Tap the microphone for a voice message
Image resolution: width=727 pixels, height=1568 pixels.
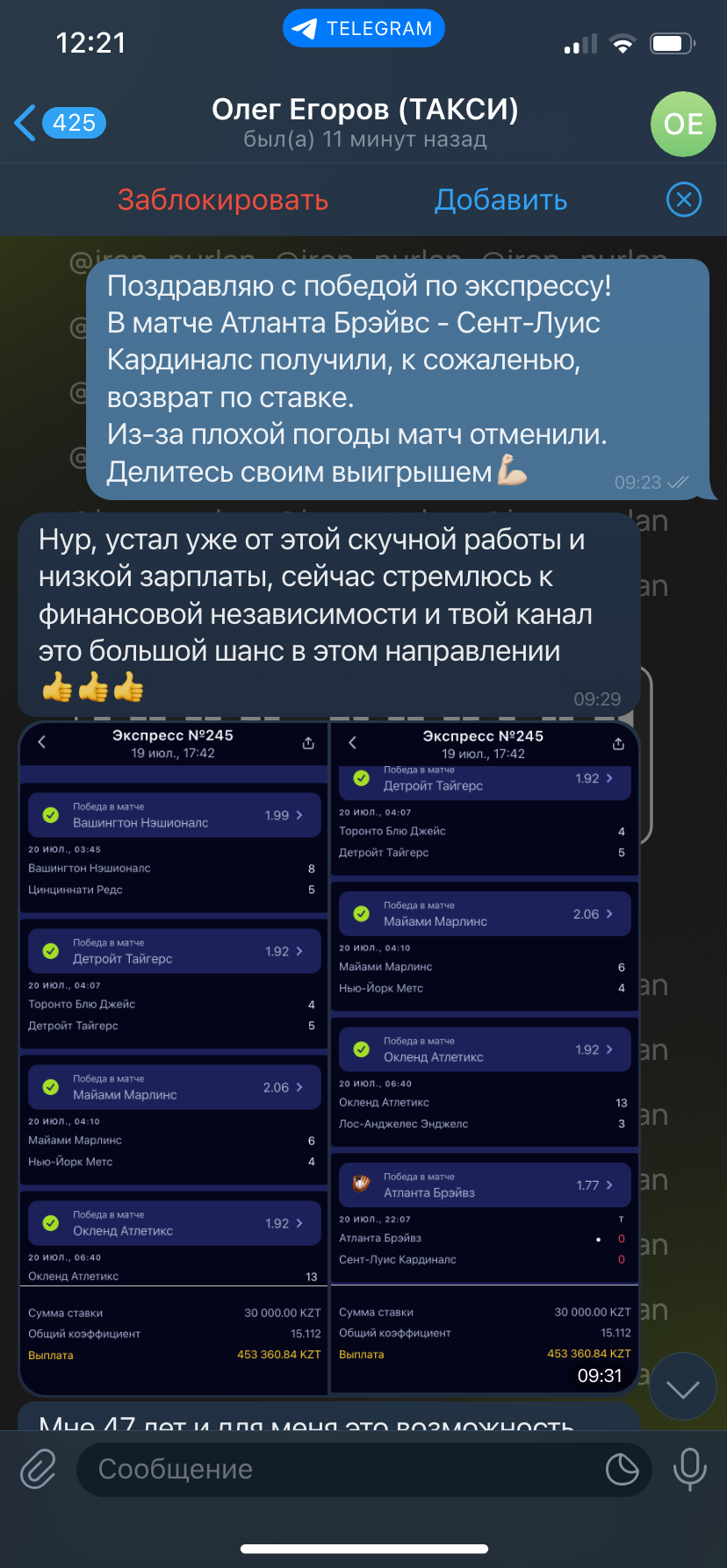pos(689,1468)
